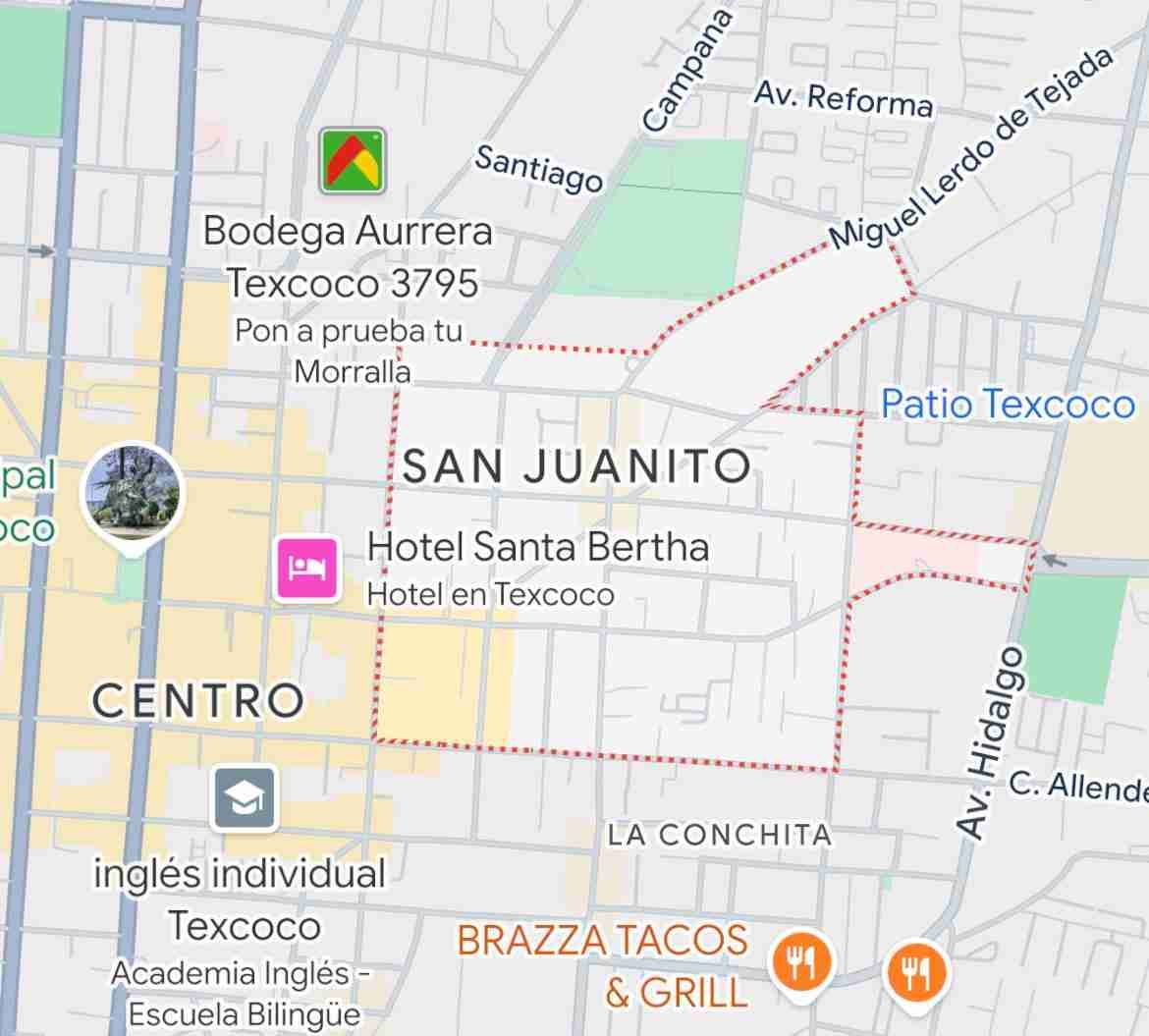
Task: Select the Hotel Santa Bertha pin
Action: tap(307, 569)
